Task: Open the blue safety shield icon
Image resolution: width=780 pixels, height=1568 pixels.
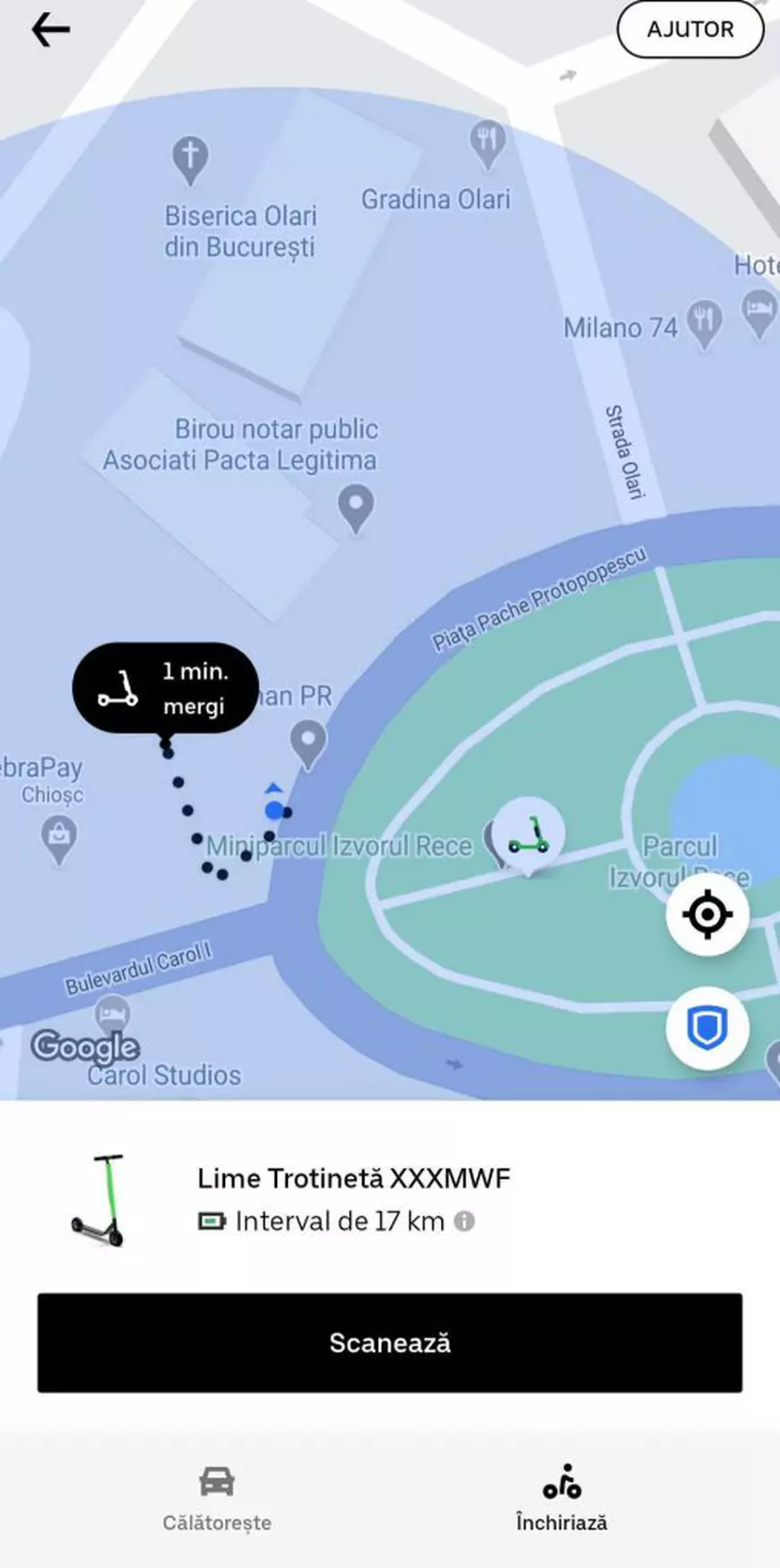Action: pos(706,1030)
